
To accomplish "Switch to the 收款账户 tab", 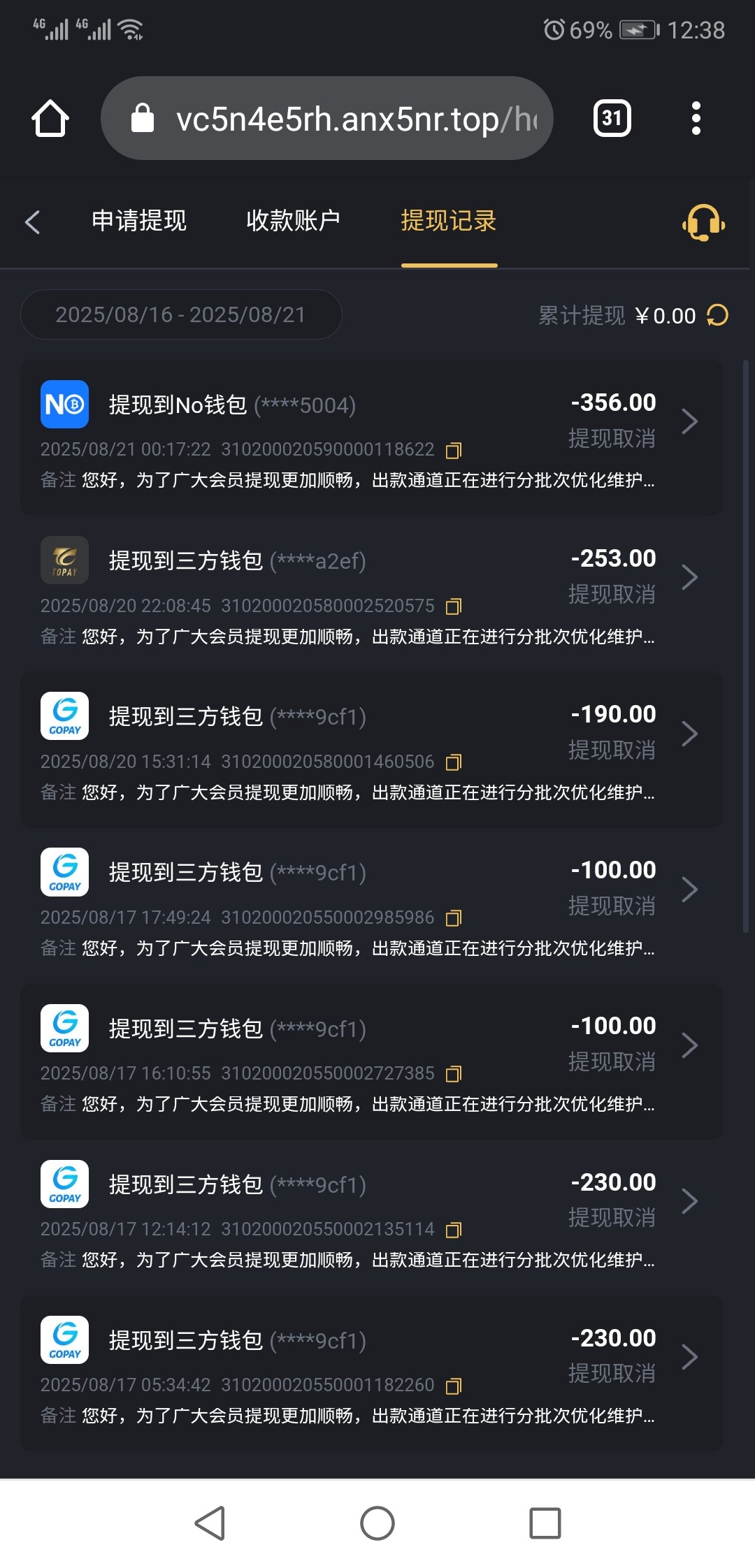I will tap(294, 221).
